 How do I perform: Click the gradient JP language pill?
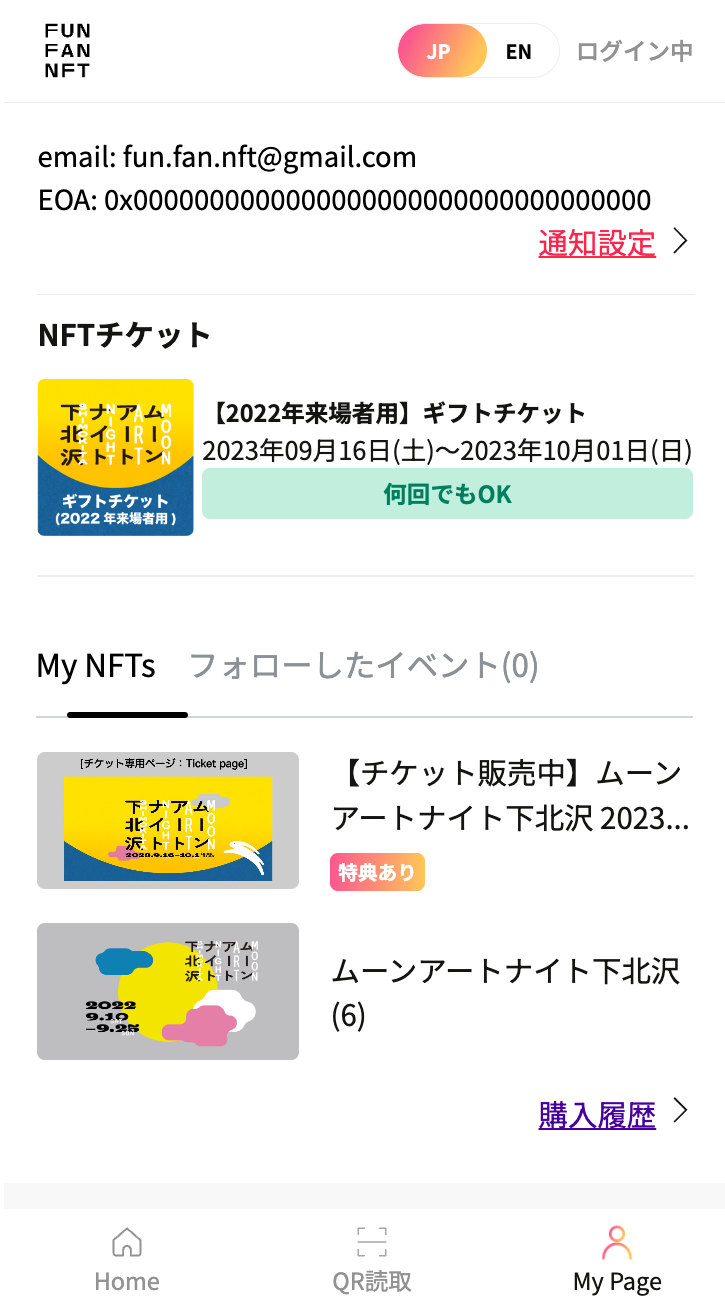(x=442, y=50)
